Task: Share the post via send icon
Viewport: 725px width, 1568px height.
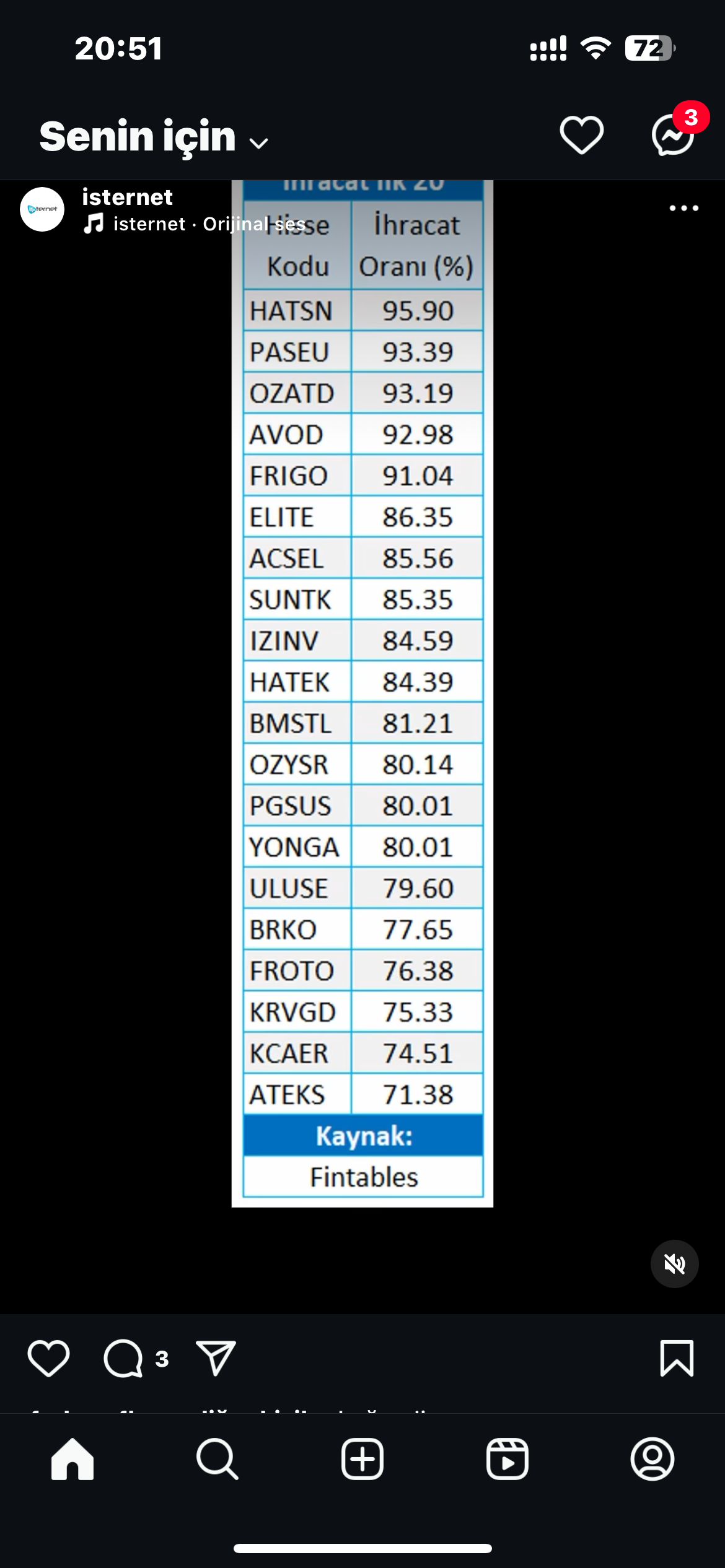Action: 216,1359
